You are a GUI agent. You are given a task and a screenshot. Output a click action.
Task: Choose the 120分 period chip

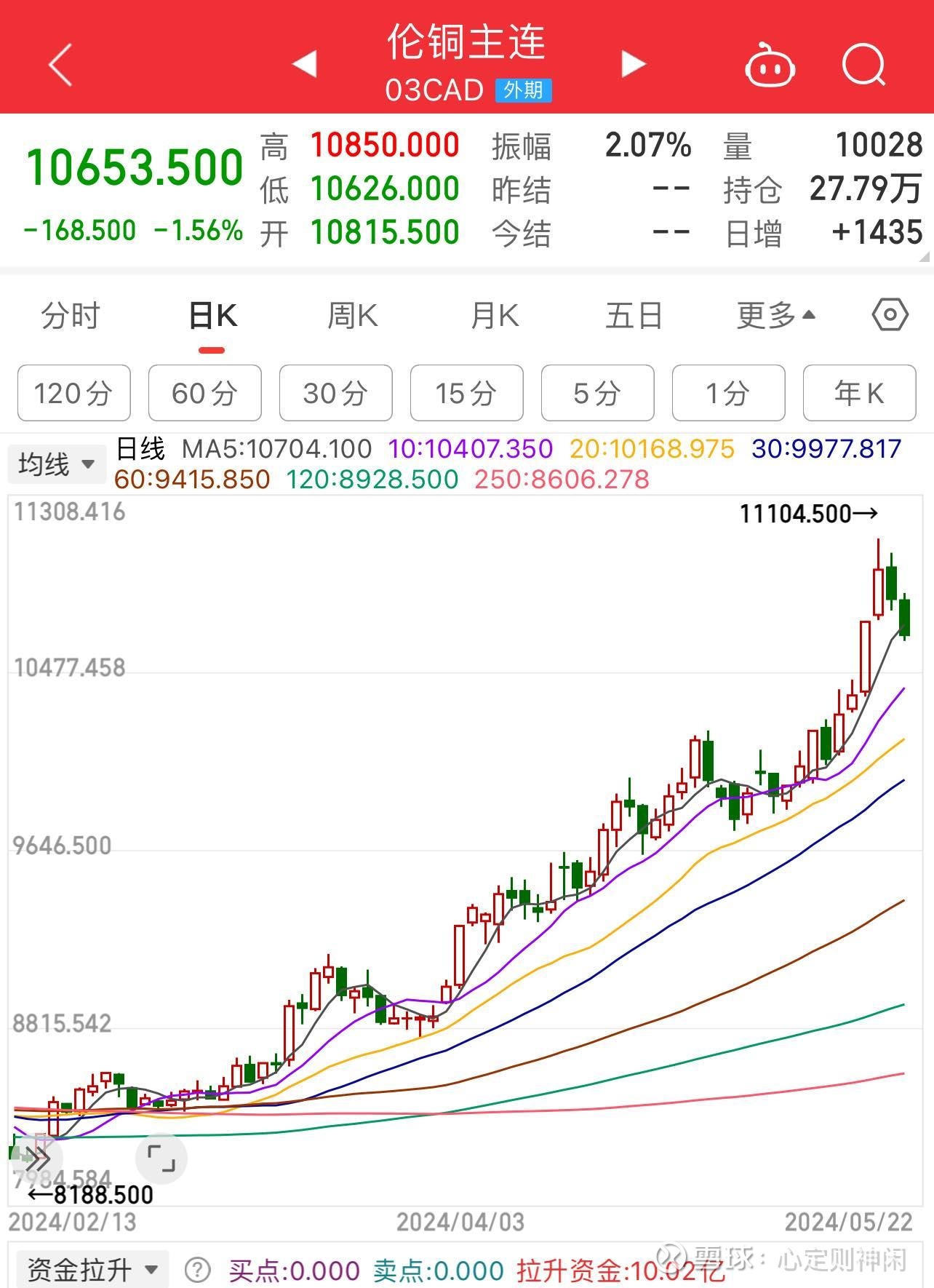(74, 393)
